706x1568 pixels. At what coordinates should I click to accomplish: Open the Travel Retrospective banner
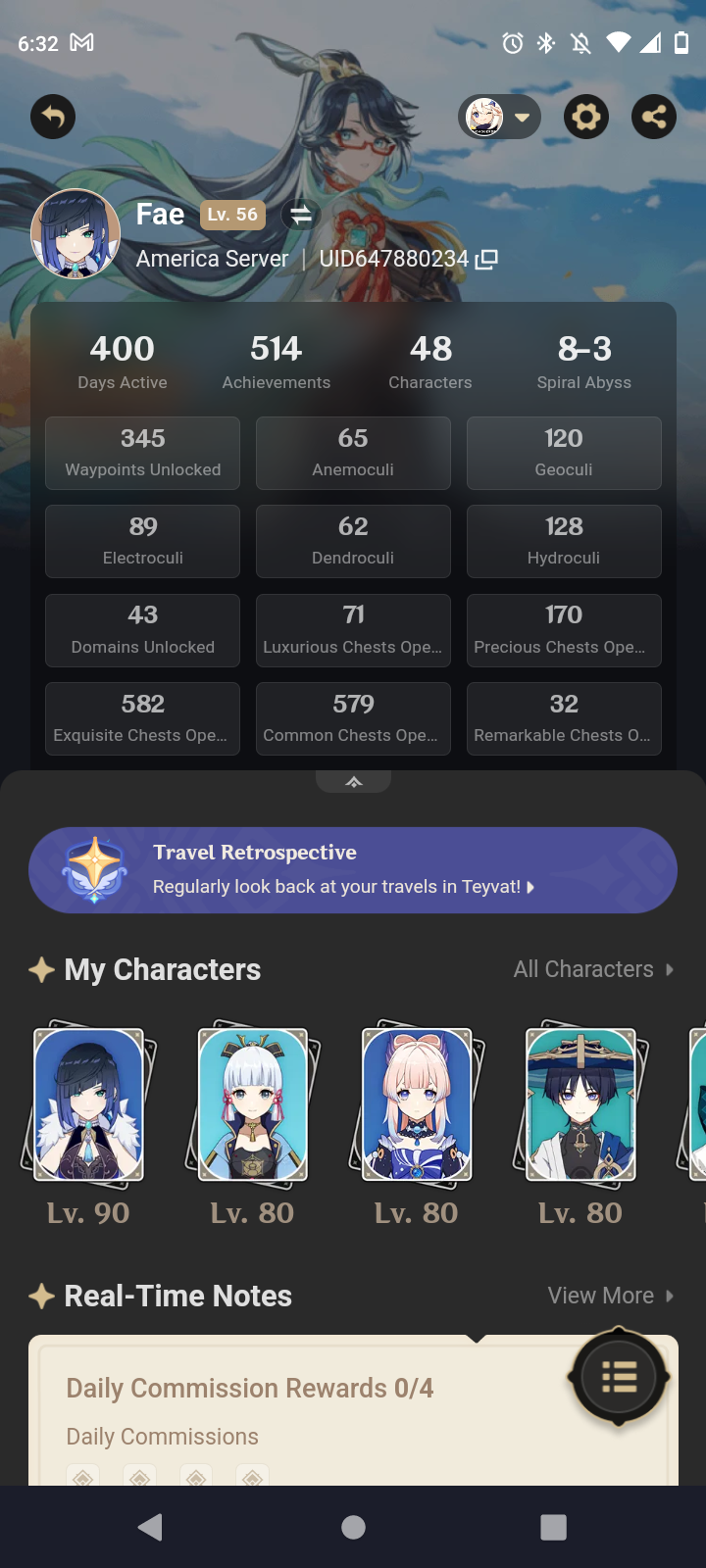coord(353,869)
